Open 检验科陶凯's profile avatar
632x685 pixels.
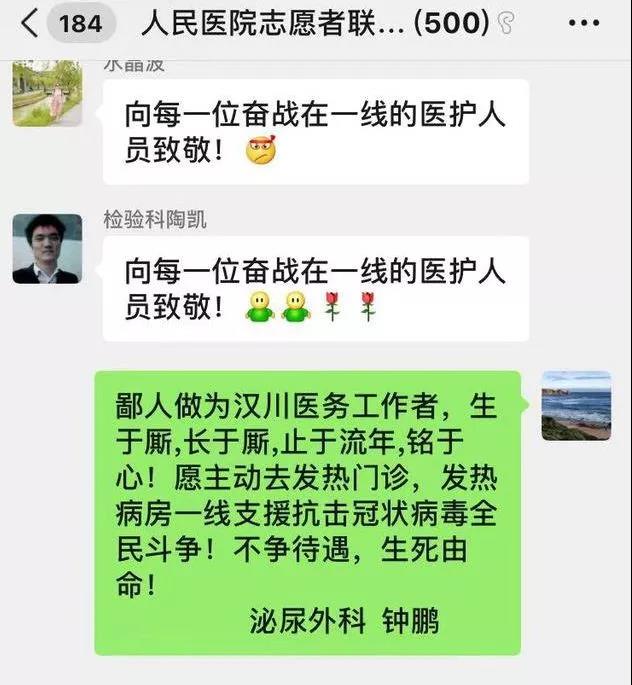tap(47, 248)
